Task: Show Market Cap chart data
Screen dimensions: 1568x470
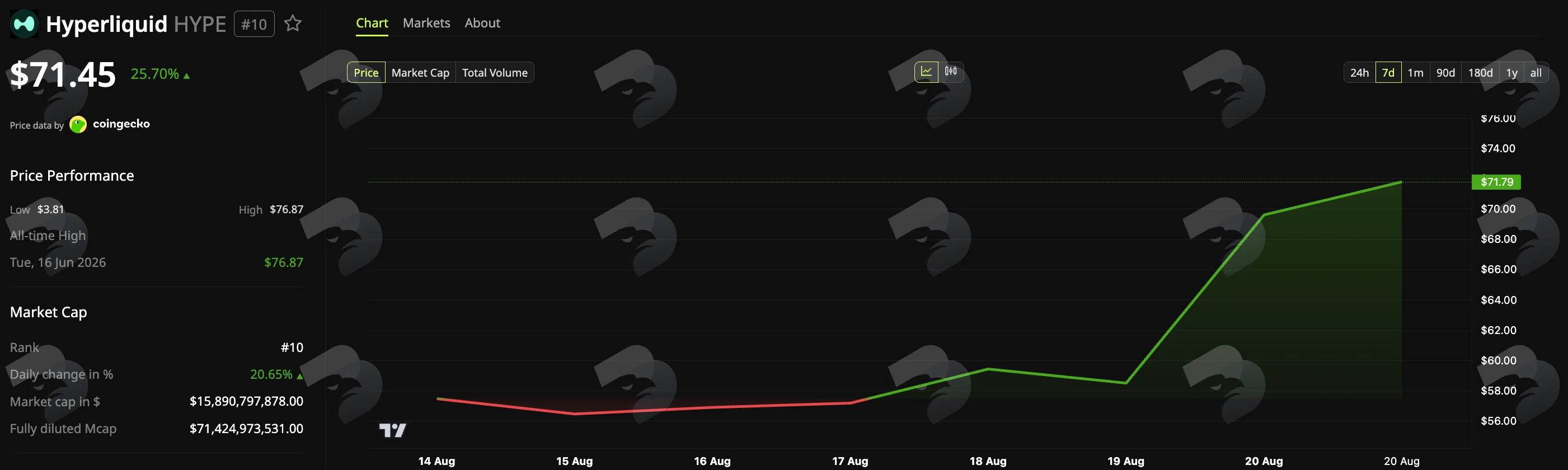Action: coord(420,72)
